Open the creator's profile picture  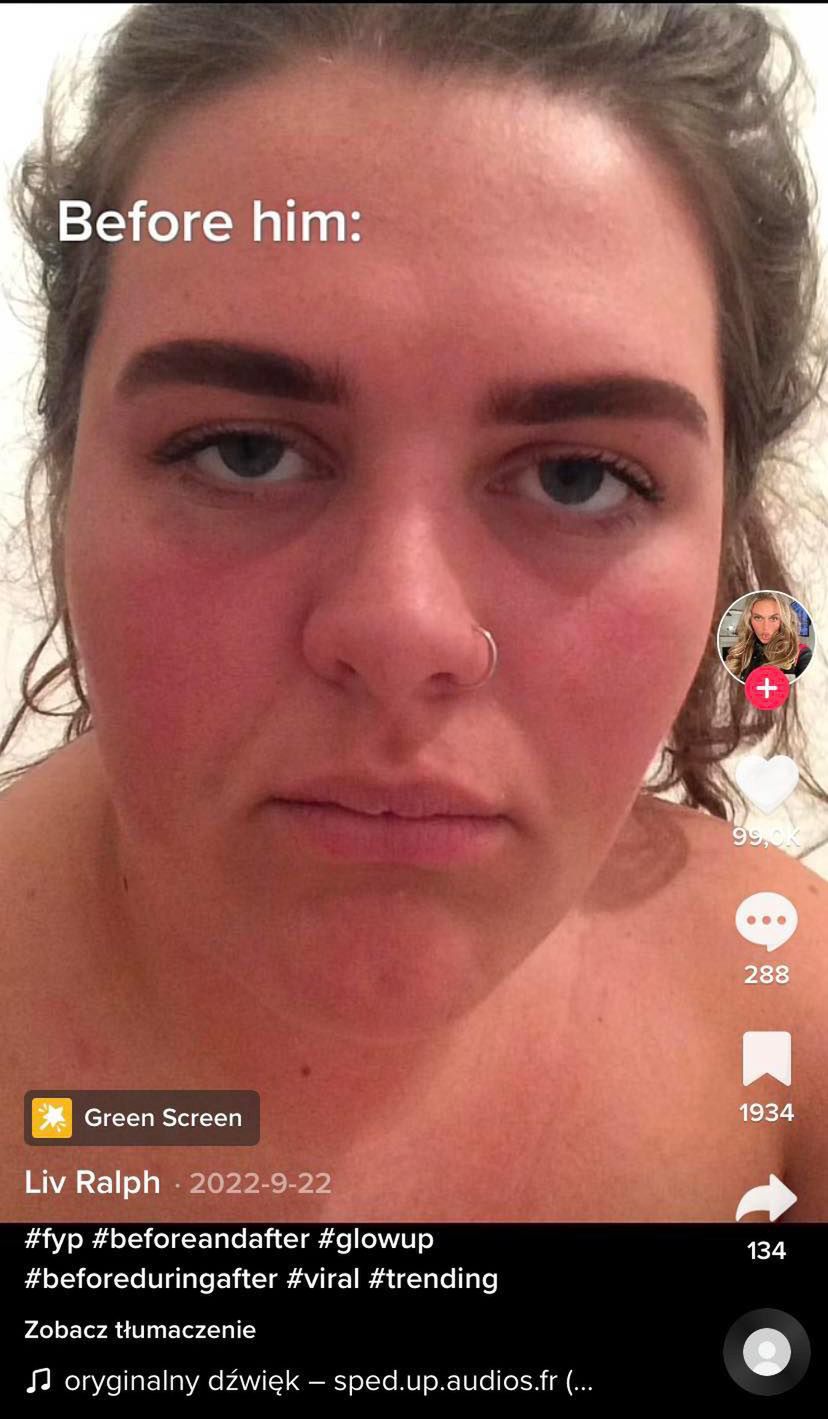tap(766, 638)
